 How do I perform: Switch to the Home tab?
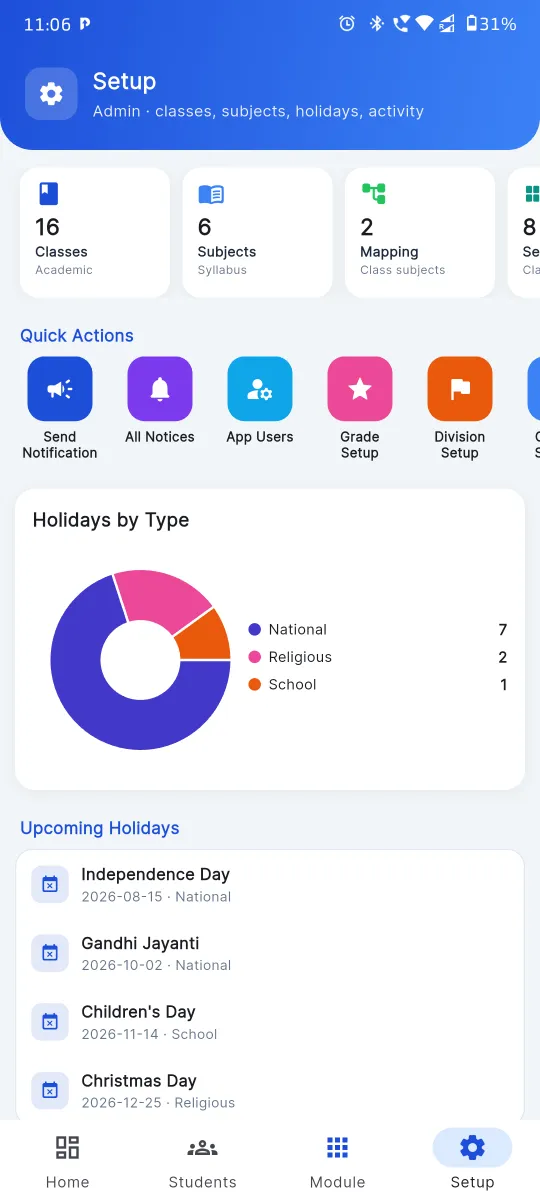[67, 1160]
